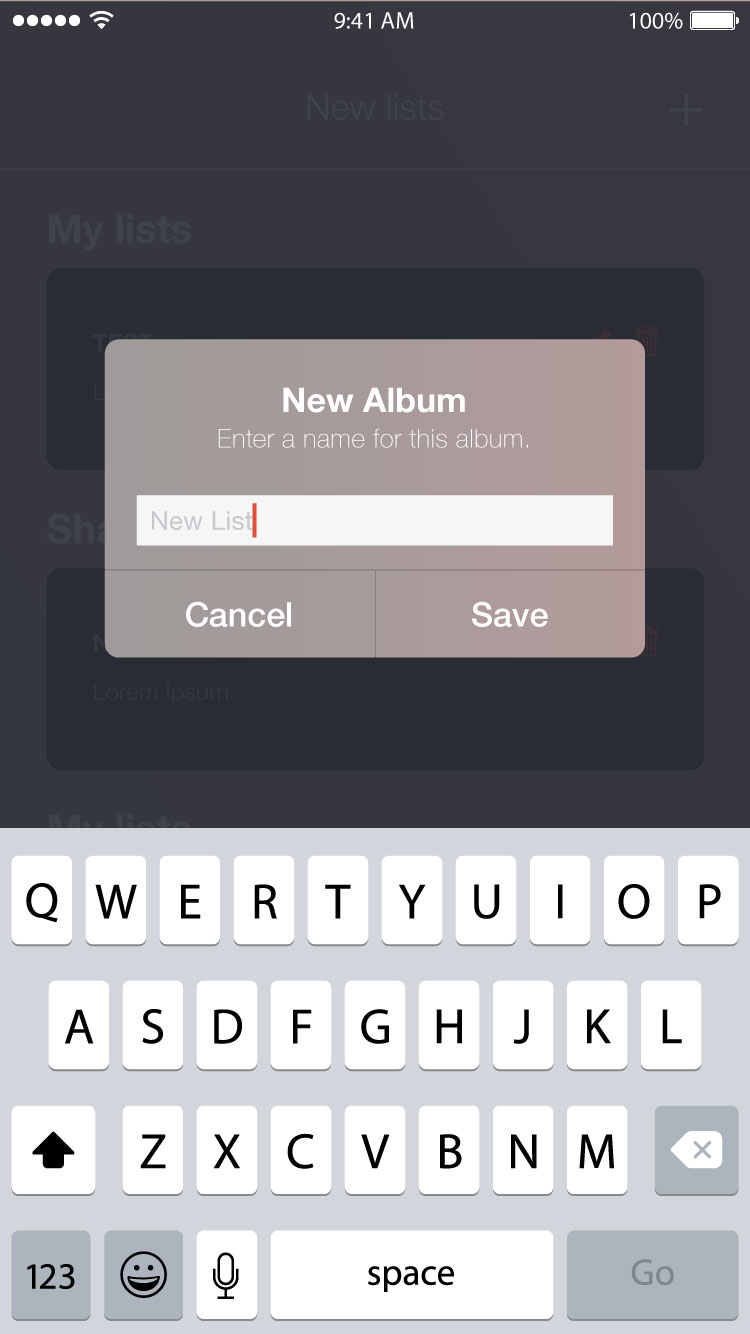Start dictation with the microphone key
Image resolution: width=750 pixels, height=1334 pixels.
[x=226, y=1275]
